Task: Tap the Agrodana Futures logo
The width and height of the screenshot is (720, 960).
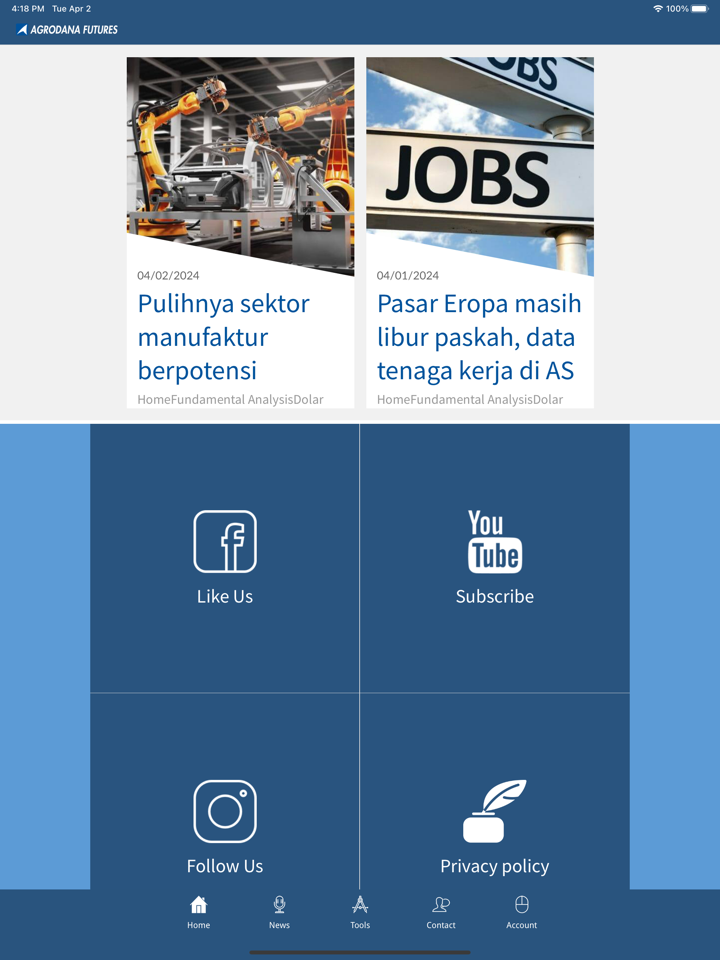Action: 65,29
